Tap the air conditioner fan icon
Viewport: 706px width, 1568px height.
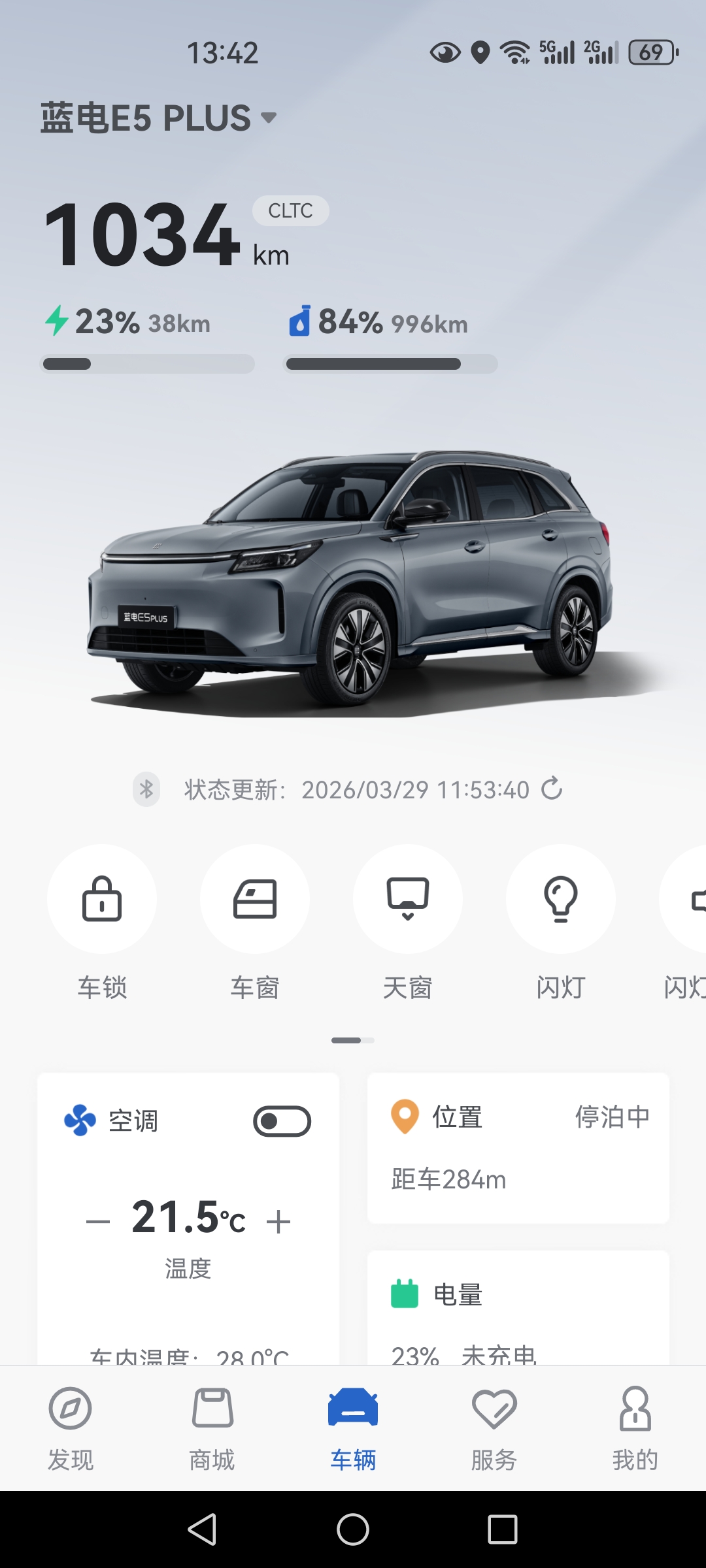78,1119
